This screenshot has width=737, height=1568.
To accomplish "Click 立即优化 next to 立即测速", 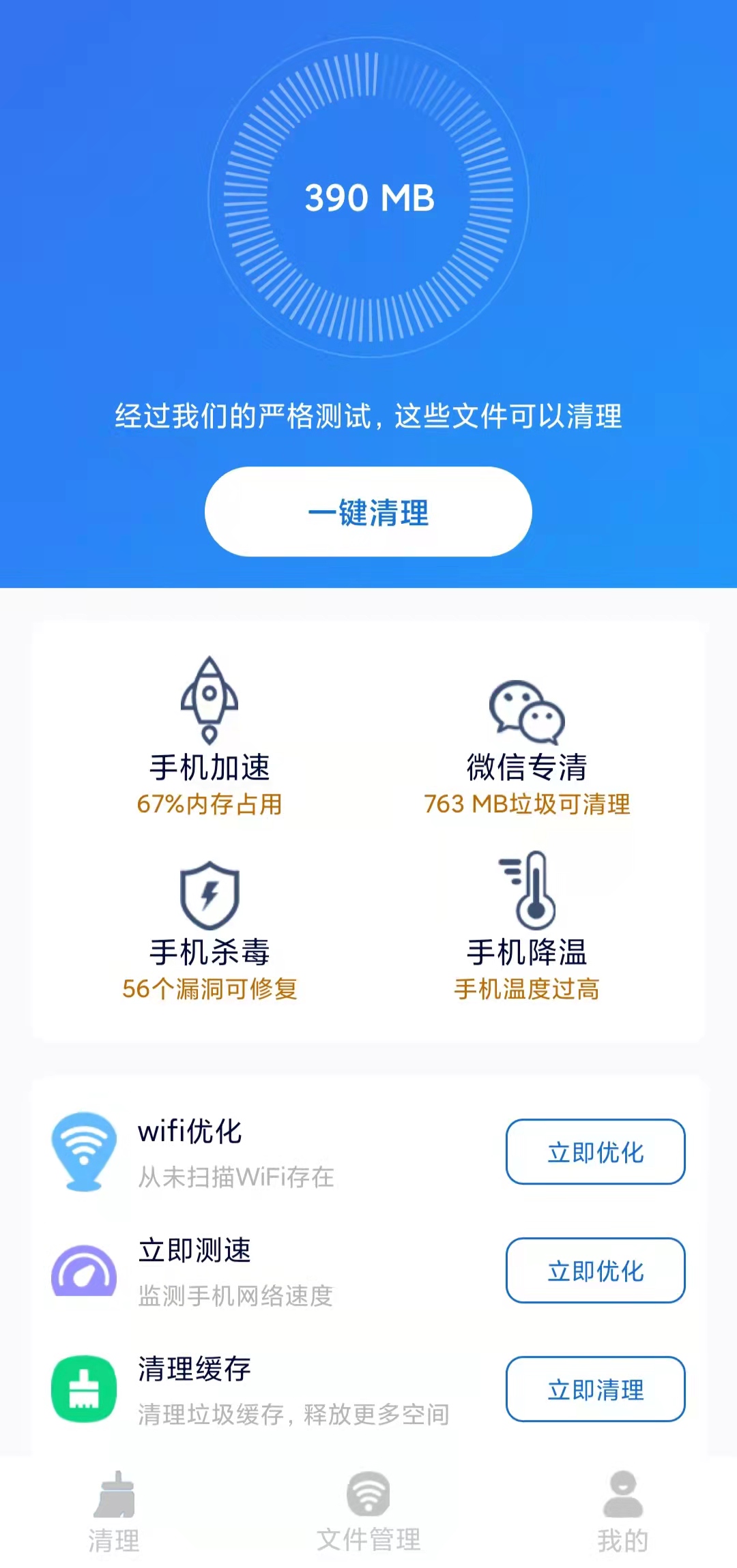I will click(594, 1271).
